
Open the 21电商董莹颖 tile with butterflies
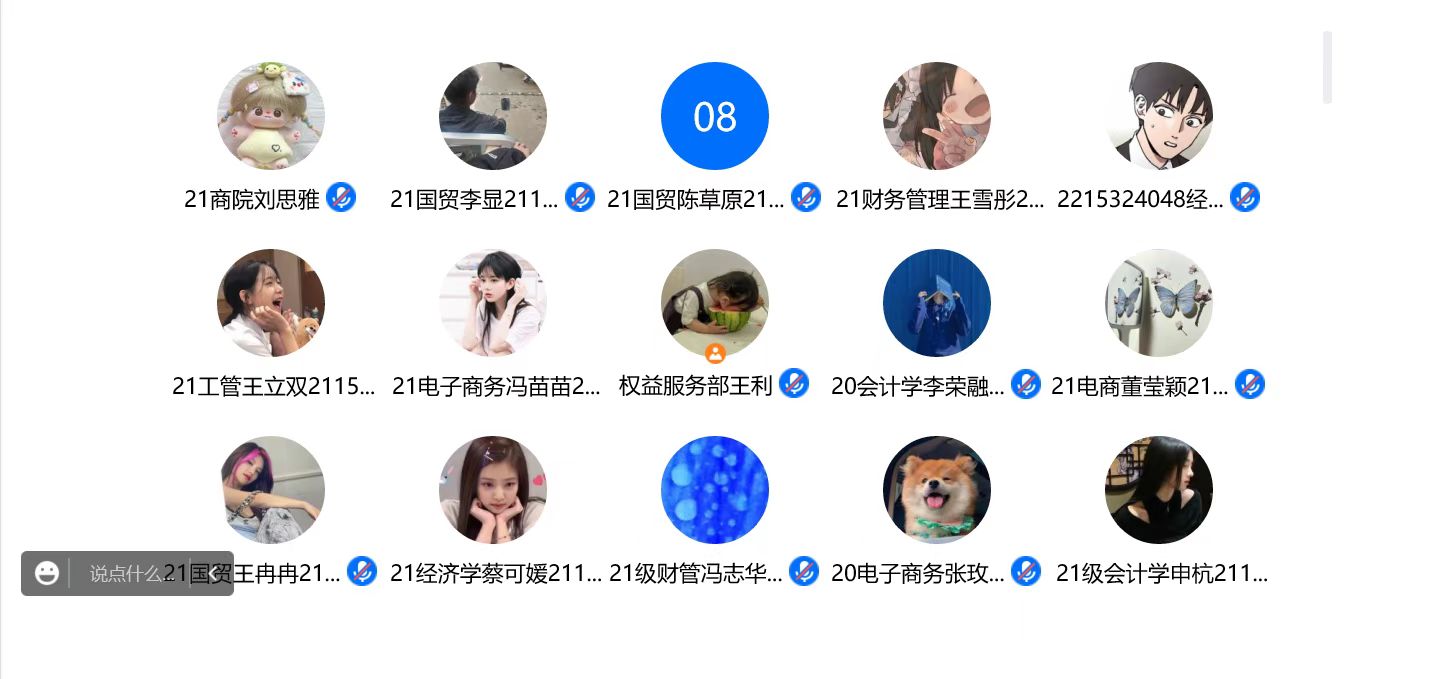[x=1159, y=303]
